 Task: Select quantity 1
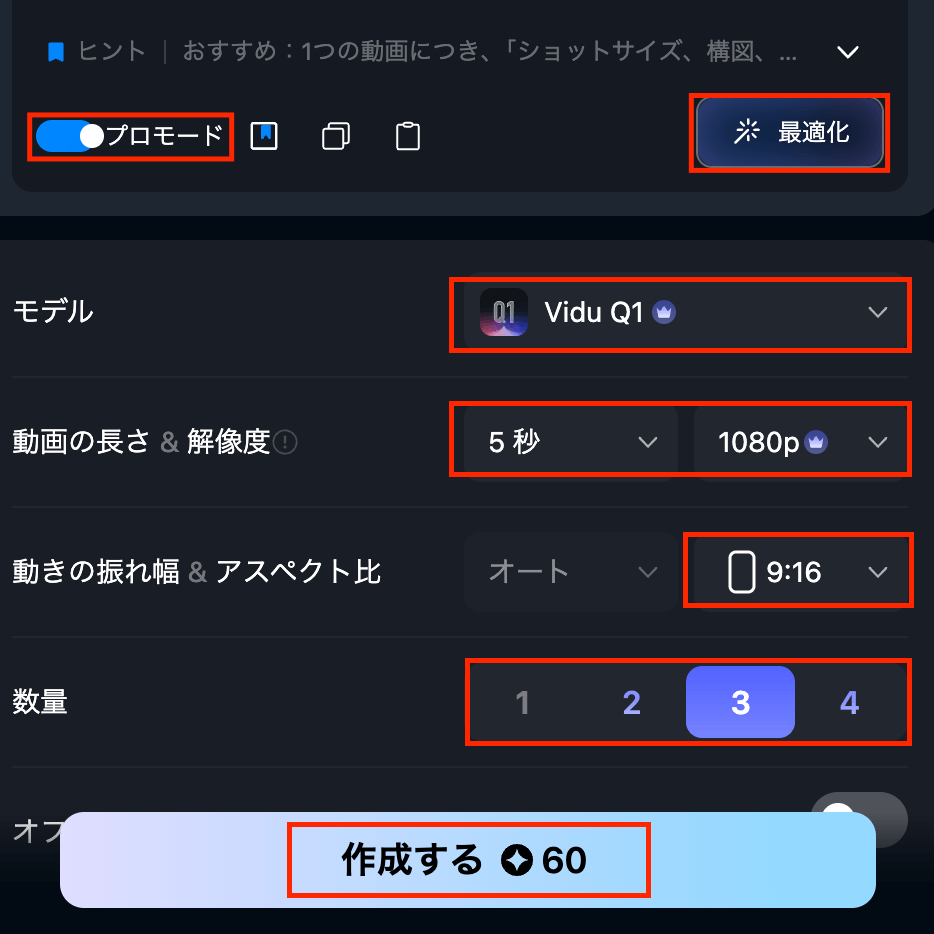(522, 703)
